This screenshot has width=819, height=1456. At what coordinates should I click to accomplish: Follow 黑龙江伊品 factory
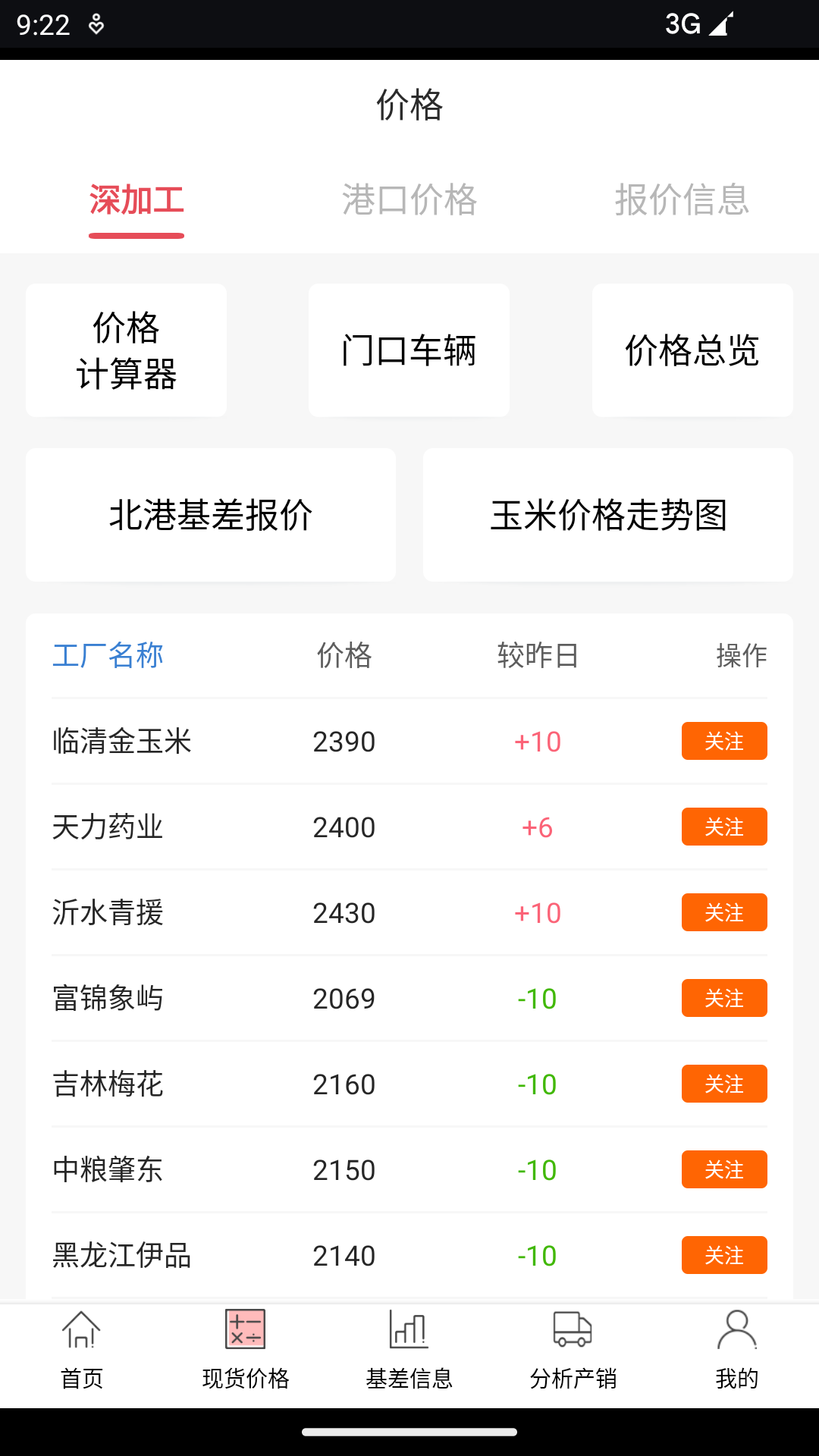pyautogui.click(x=724, y=1256)
